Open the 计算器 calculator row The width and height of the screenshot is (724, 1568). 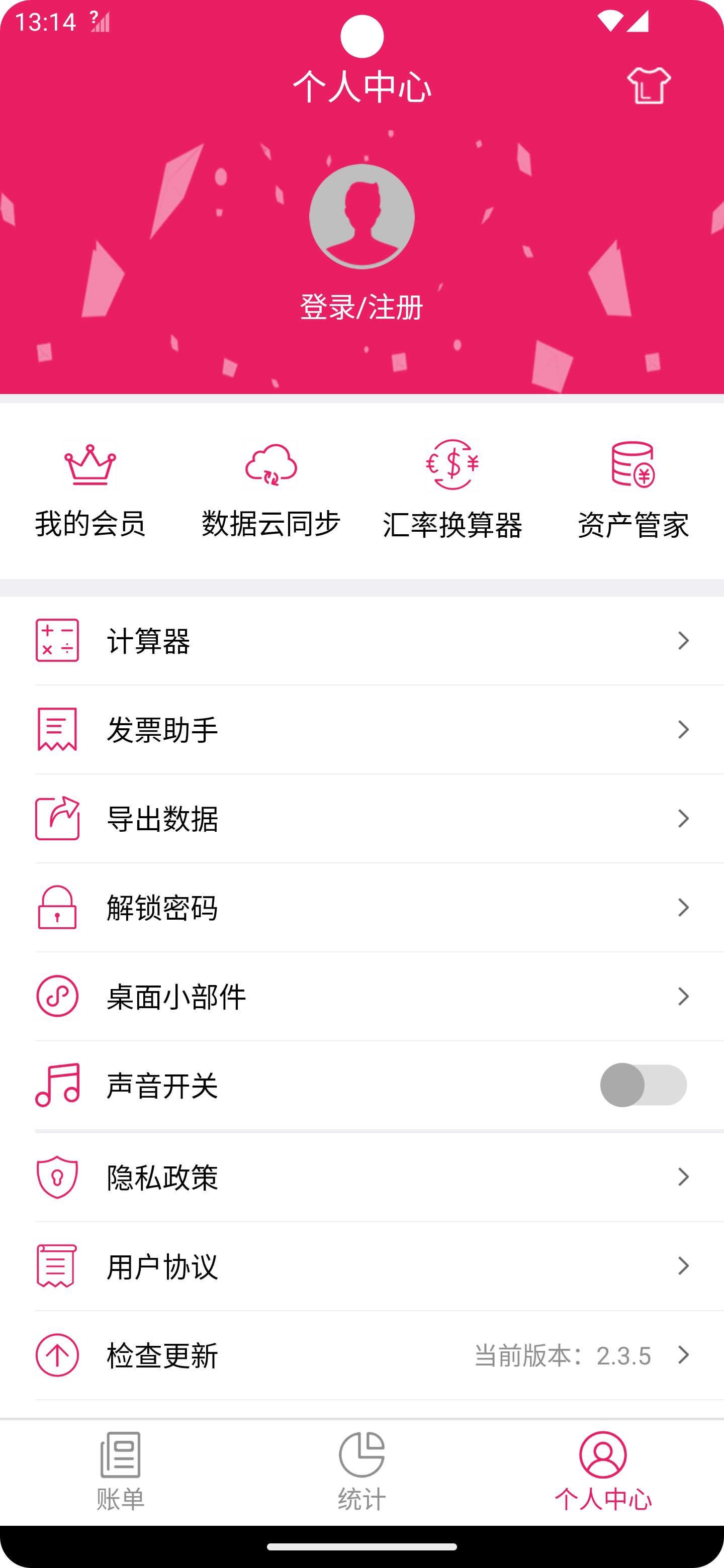361,640
